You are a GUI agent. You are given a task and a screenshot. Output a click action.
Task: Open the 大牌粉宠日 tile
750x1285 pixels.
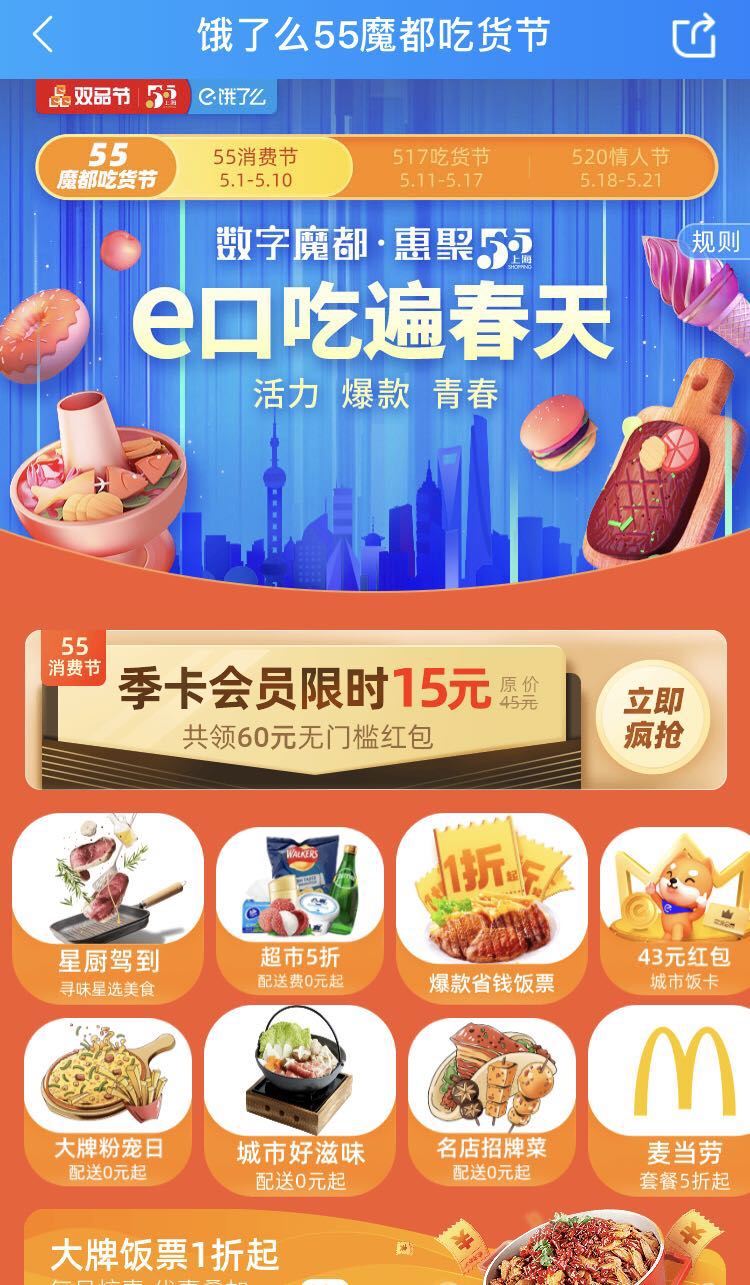pos(107,1102)
